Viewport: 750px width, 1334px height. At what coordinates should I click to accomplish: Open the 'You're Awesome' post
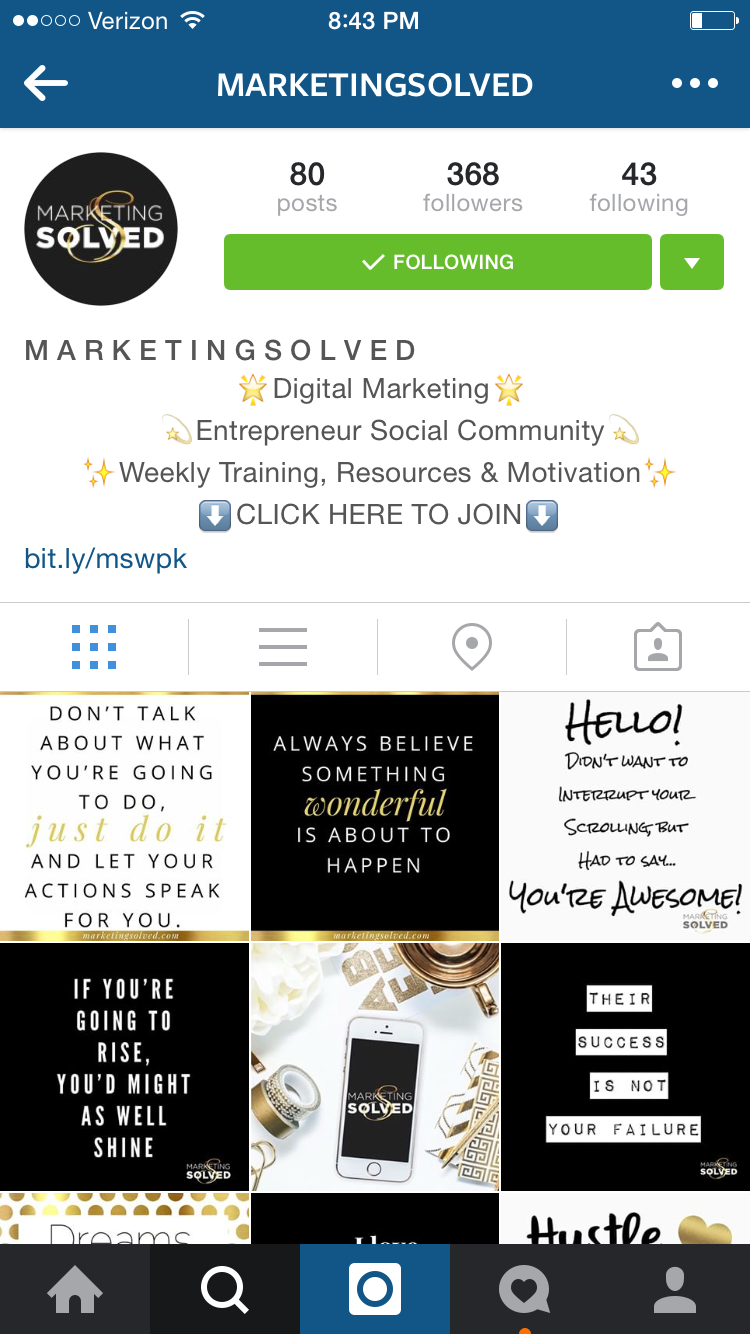[626, 817]
